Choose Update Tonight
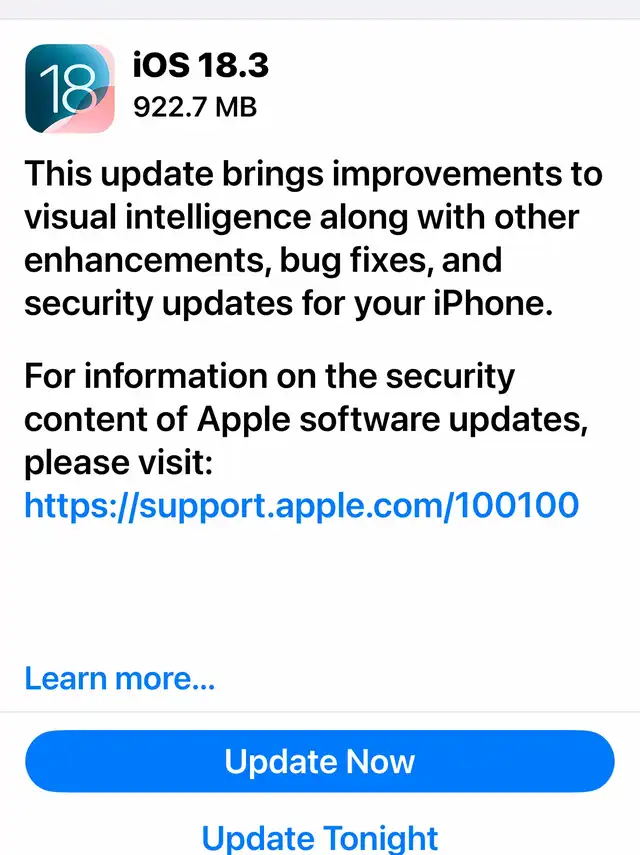Screen dimensions: 640x855 319,836
